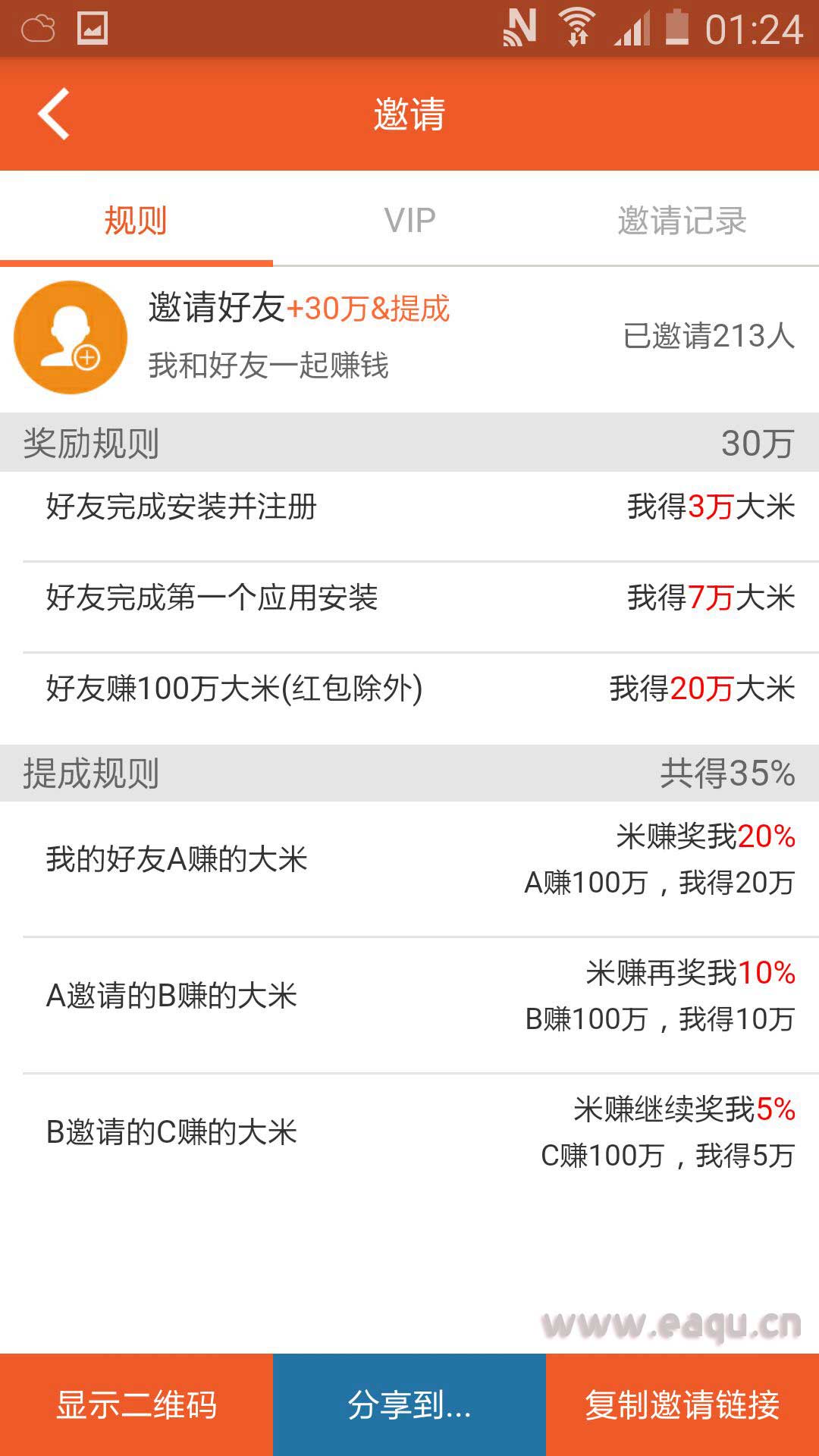Go back from the 邀请 page
The image size is (819, 1456).
(x=55, y=114)
